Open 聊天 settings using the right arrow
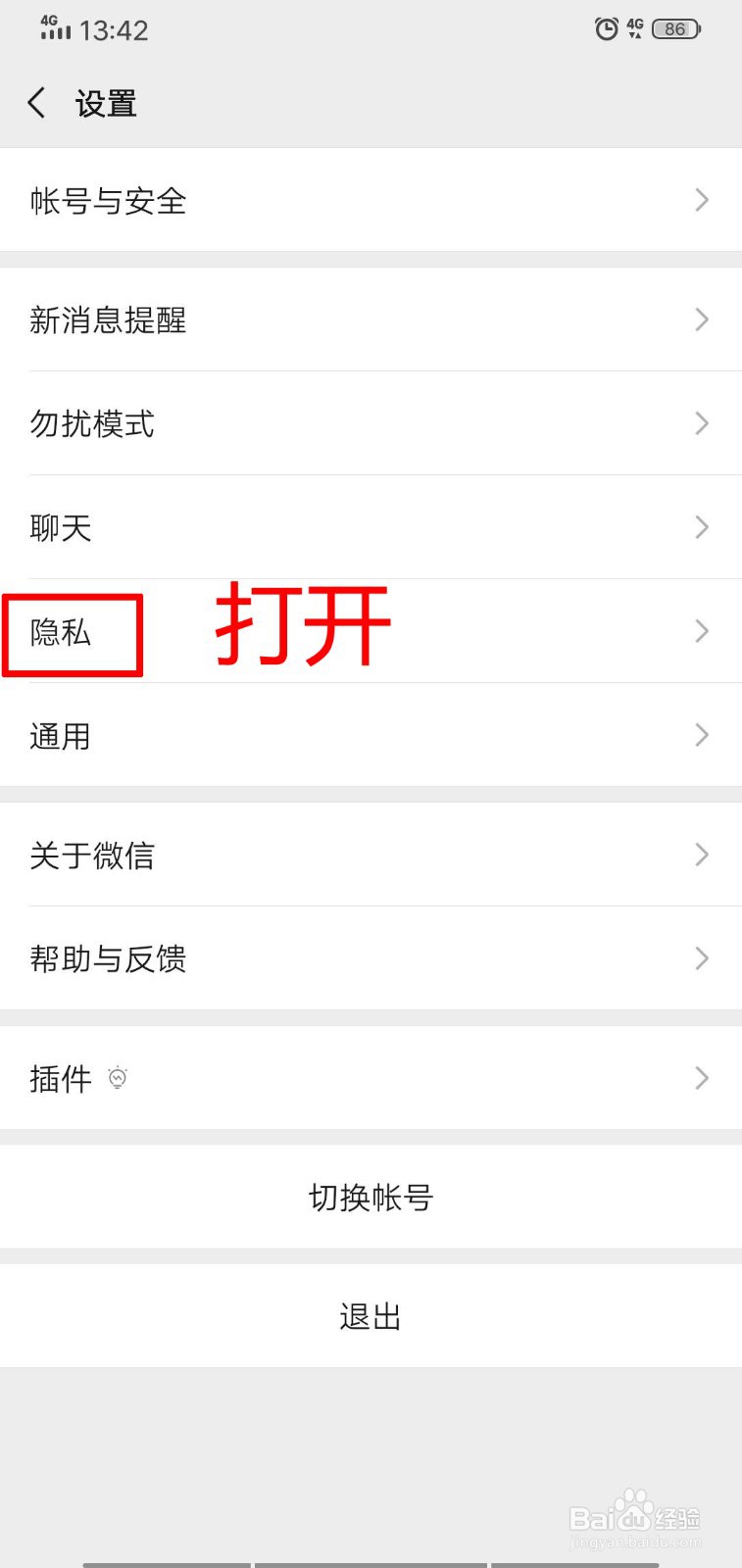This screenshot has height=1568, width=742. pos(700,527)
